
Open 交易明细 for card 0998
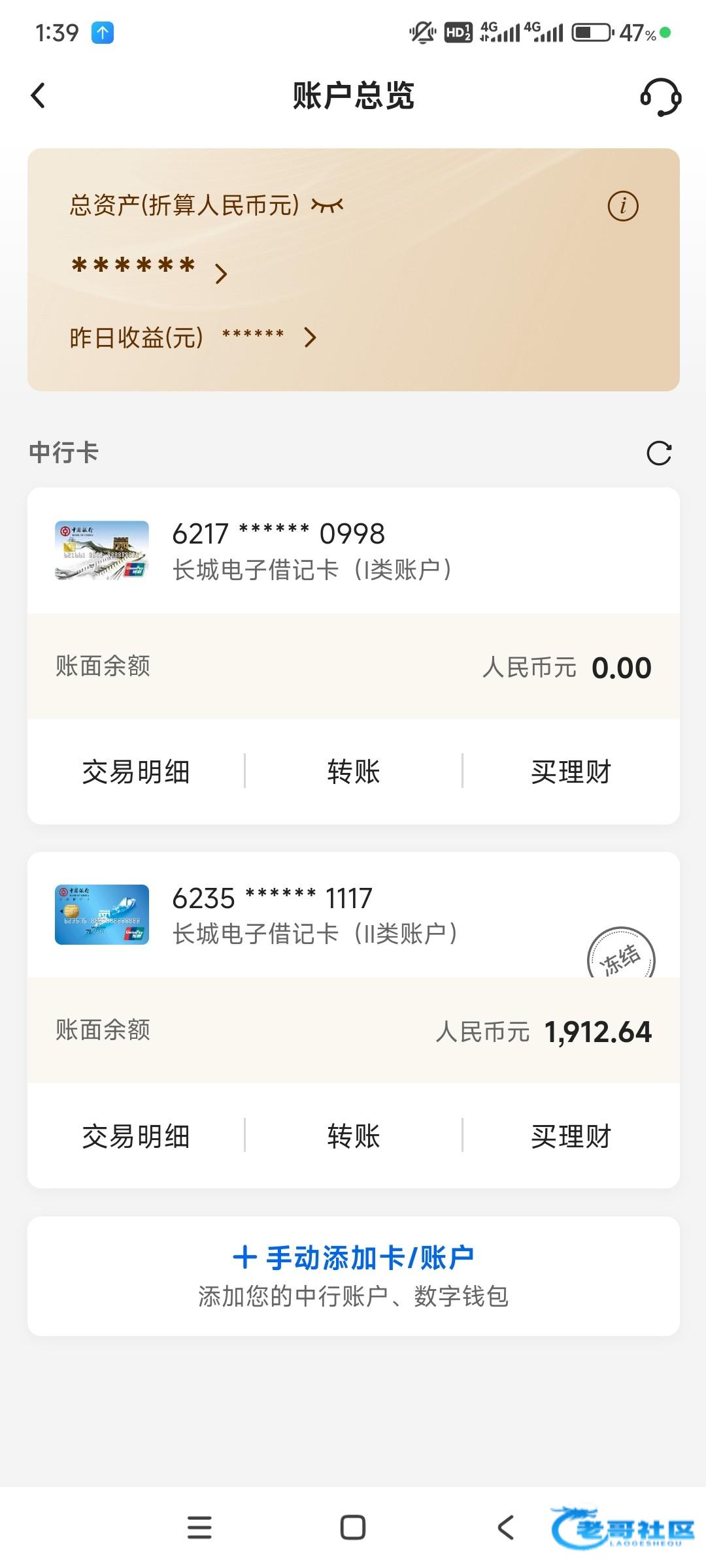click(x=136, y=772)
